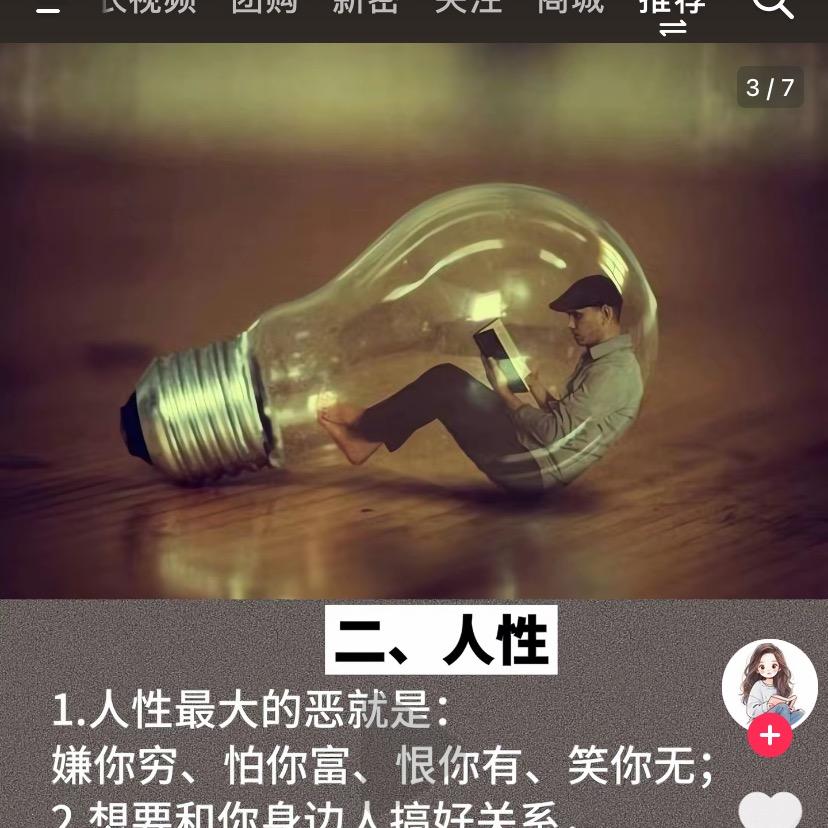Go to the 团购 tab
The height and width of the screenshot is (828, 828).
[x=264, y=6]
